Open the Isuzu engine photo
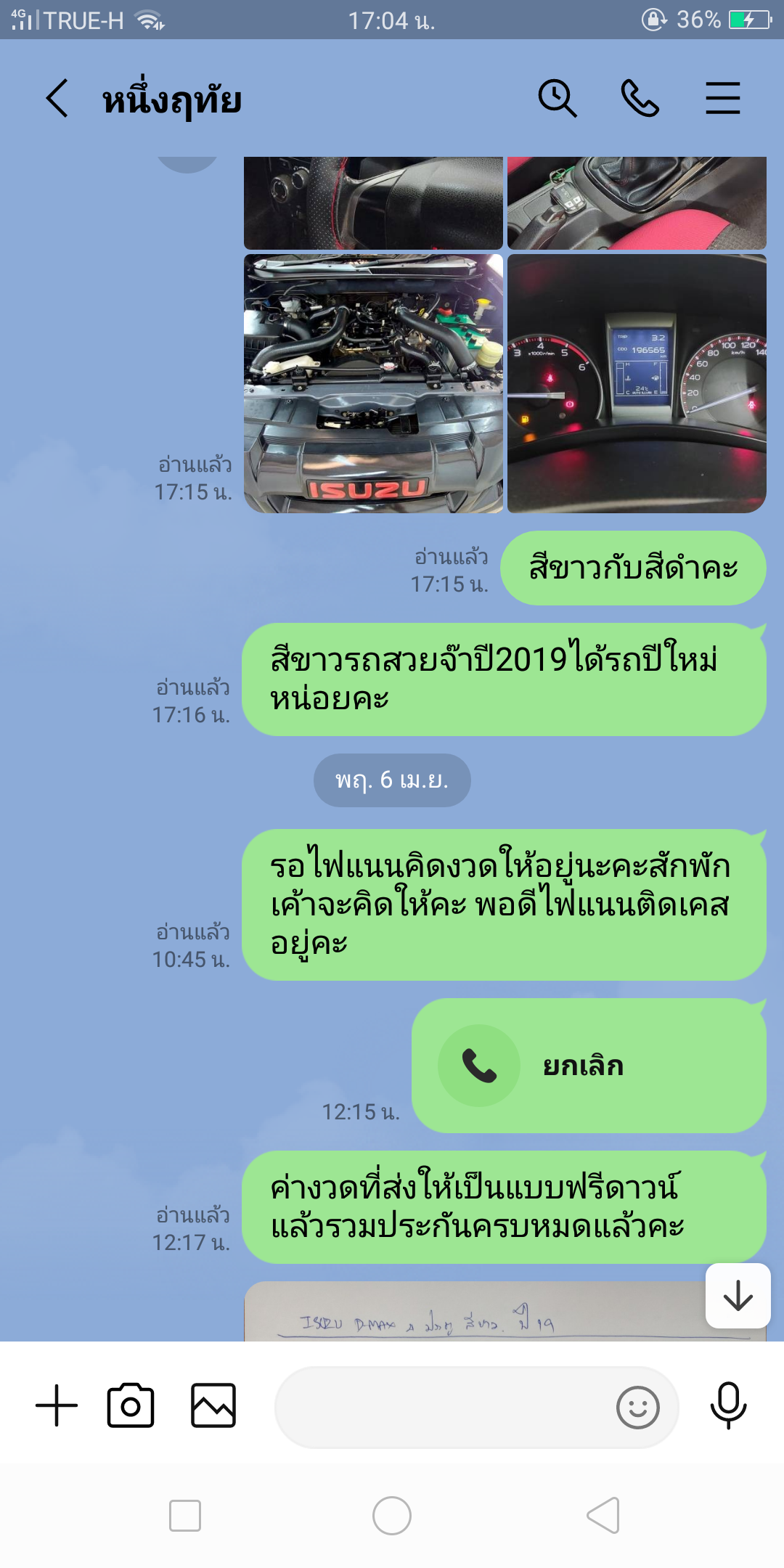This screenshot has height=1568, width=784. [373, 383]
